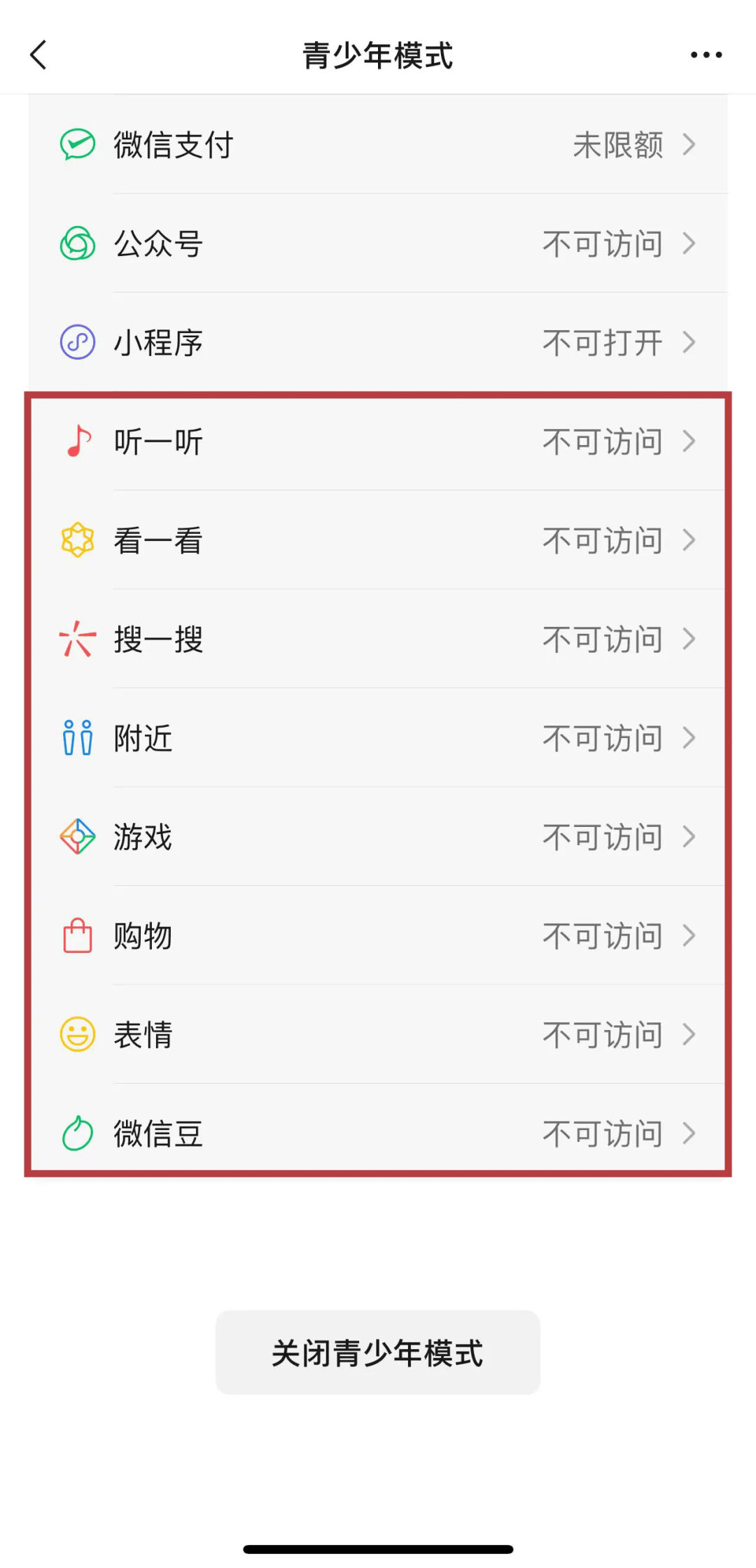Click the smiley Stickers (表情) icon

(x=78, y=1035)
